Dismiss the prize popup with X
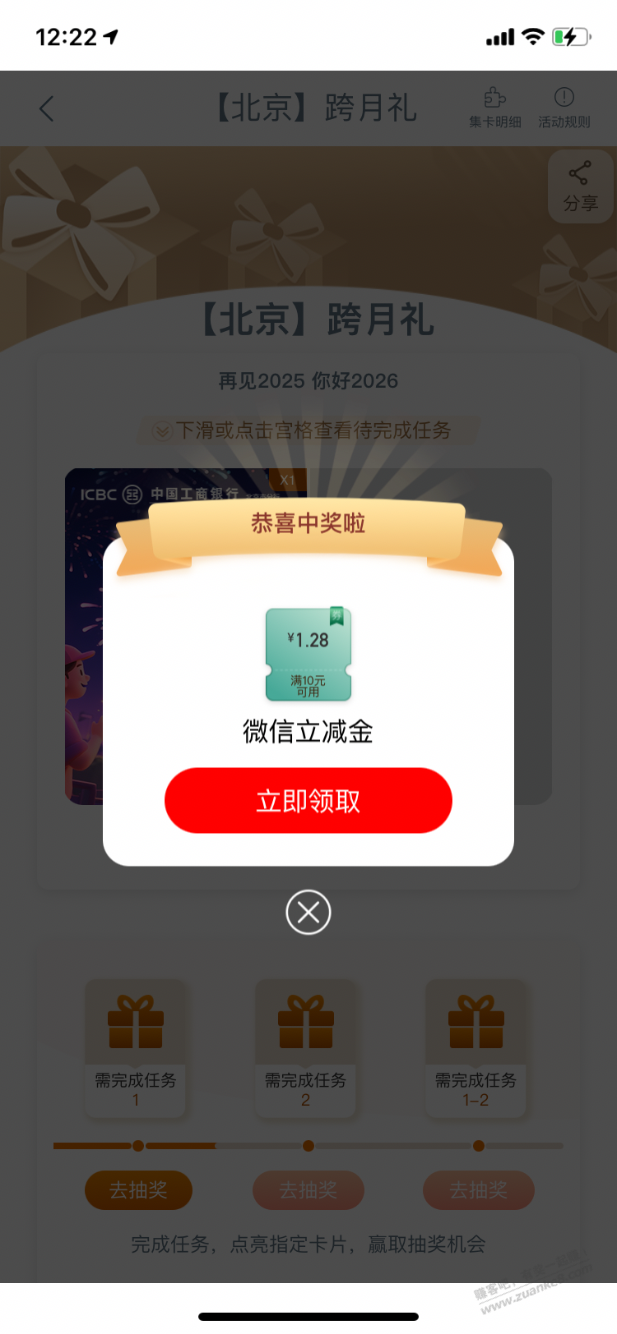The width and height of the screenshot is (617, 1334). (308, 912)
